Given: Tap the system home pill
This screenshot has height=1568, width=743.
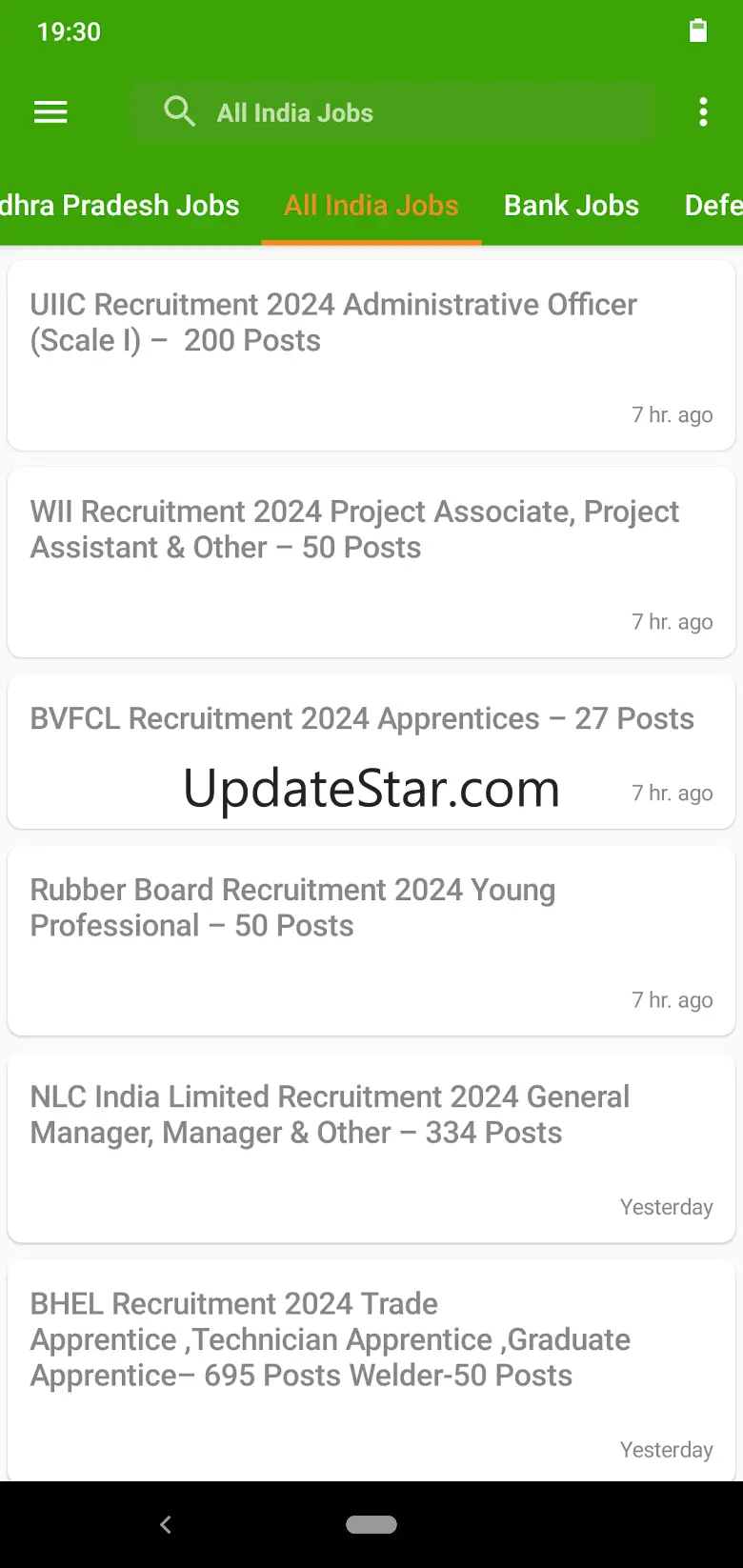Looking at the screenshot, I should coord(371,1524).
